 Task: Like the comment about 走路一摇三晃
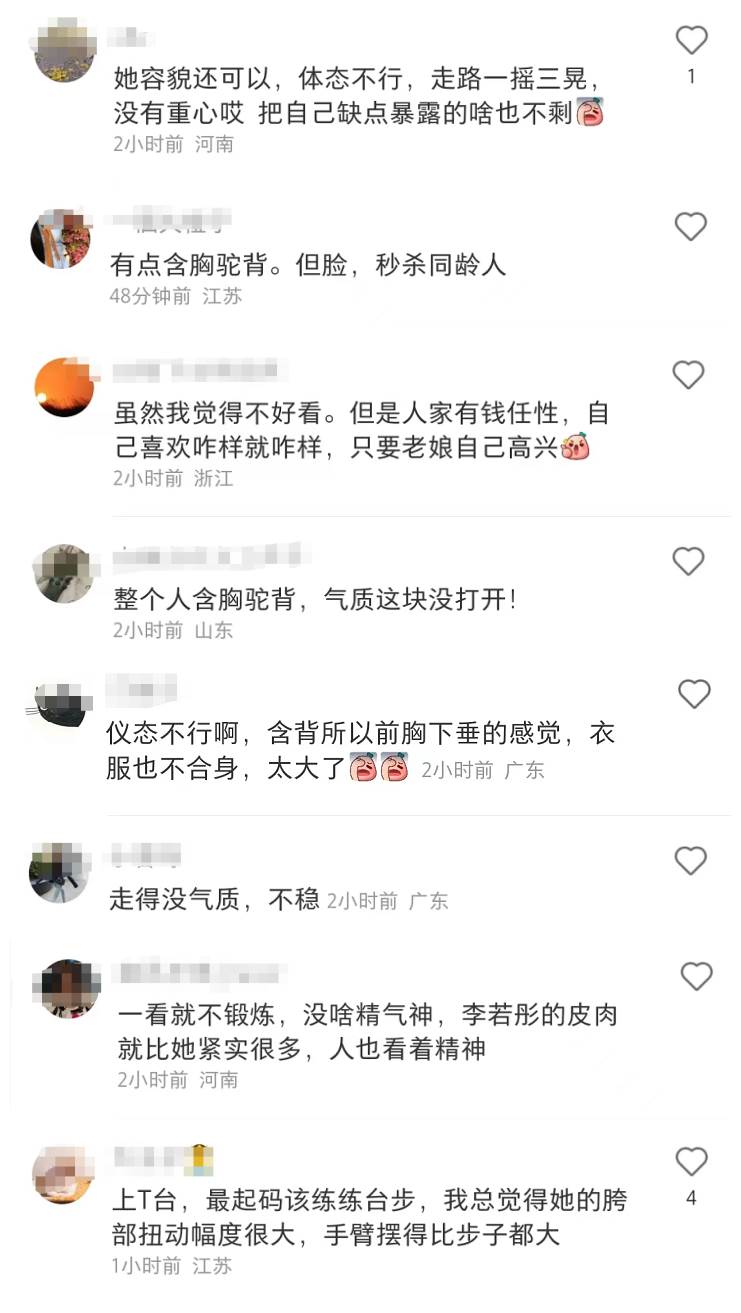point(691,41)
